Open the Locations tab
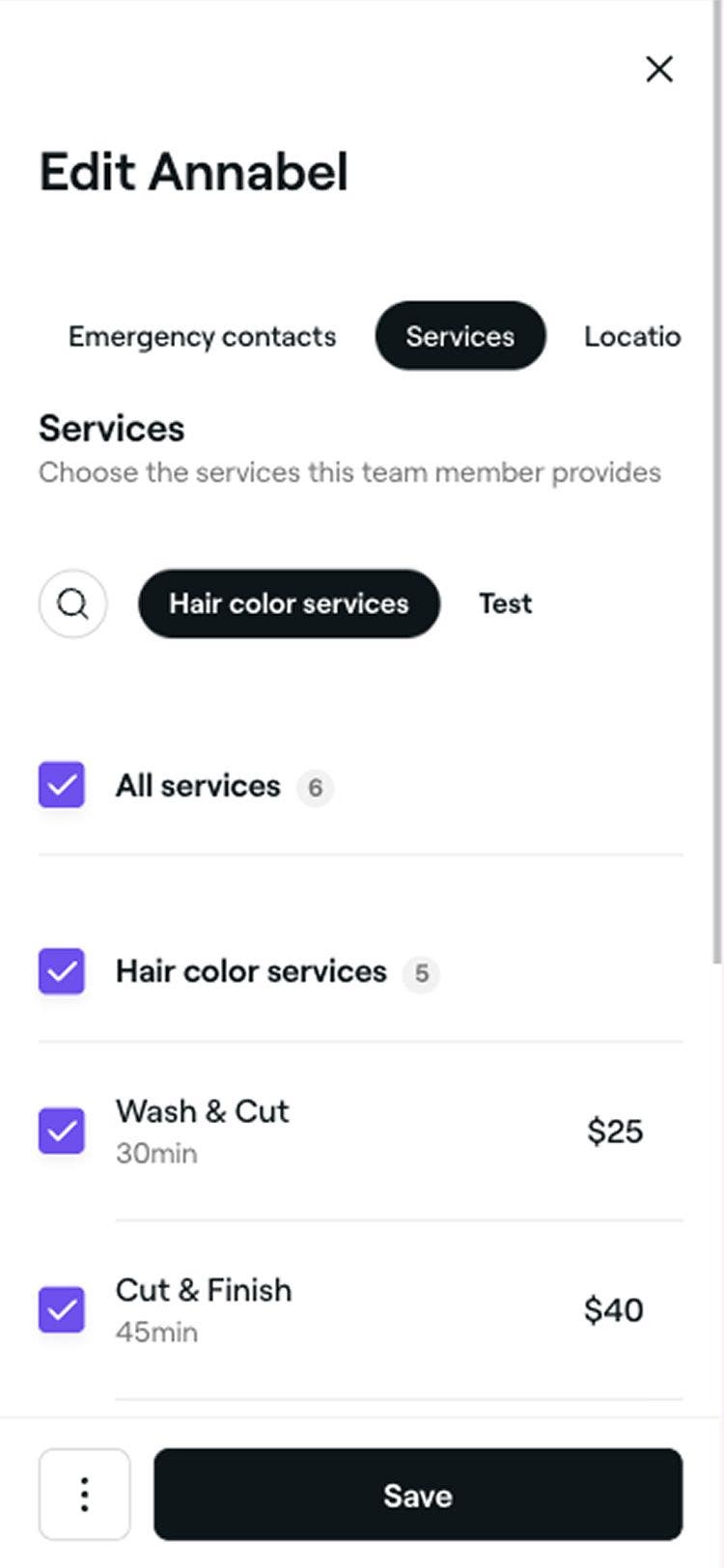Viewport: 724px width, 1568px height. (632, 336)
